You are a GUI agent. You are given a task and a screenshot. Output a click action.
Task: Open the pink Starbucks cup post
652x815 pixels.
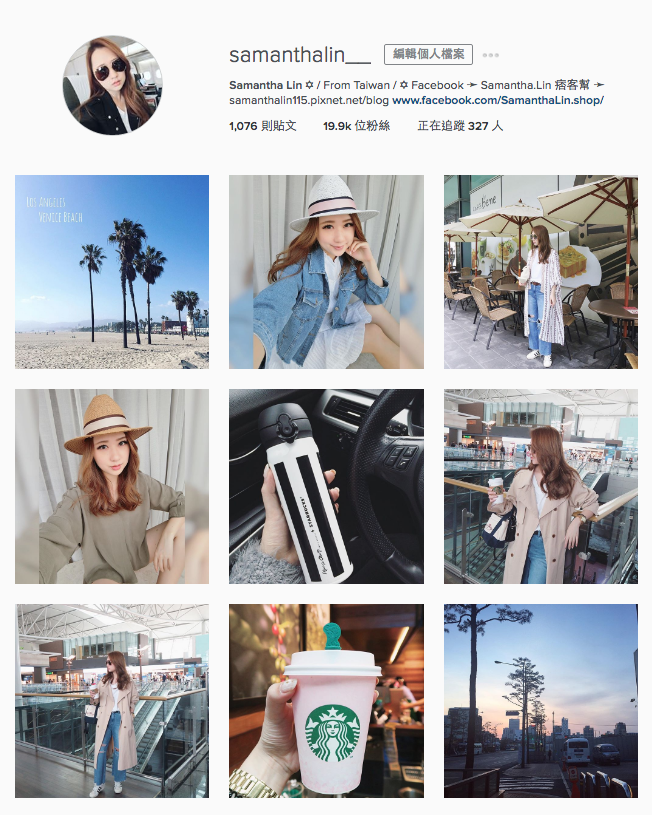click(326, 700)
